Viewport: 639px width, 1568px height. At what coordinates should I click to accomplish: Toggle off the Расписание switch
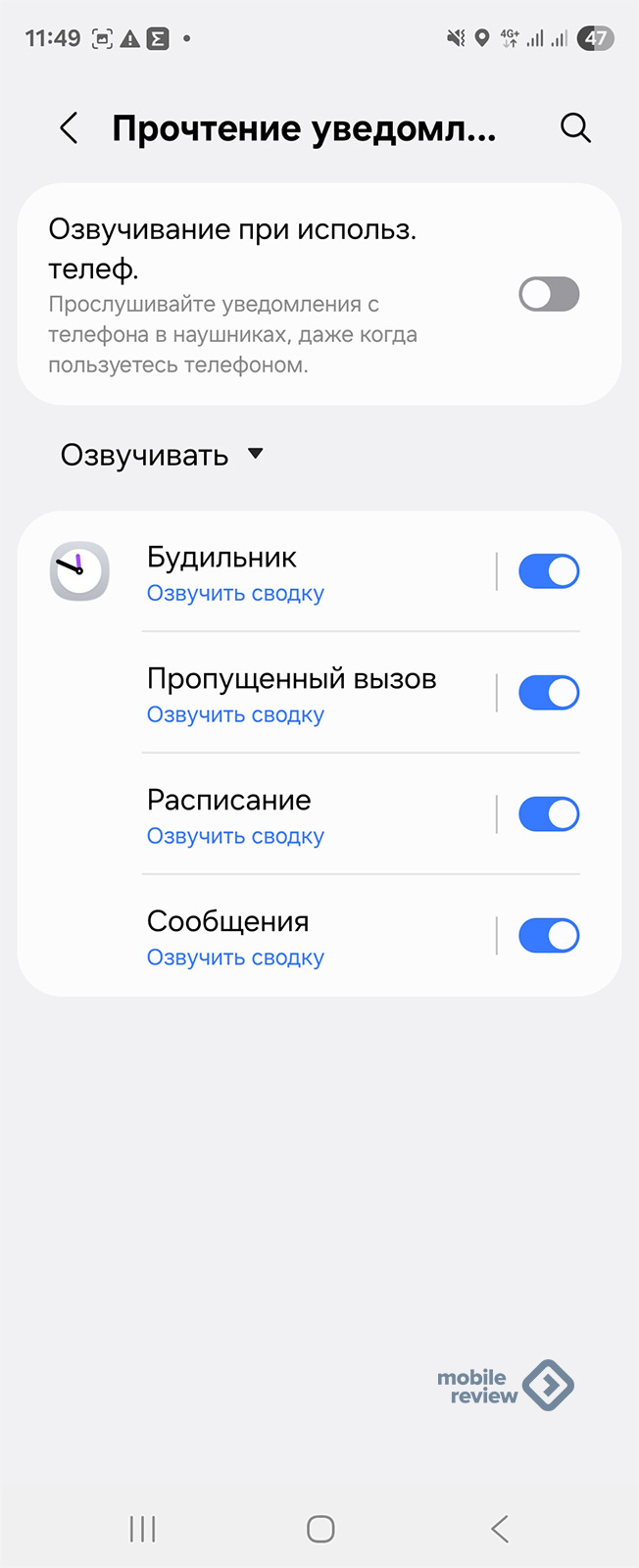pyautogui.click(x=549, y=814)
